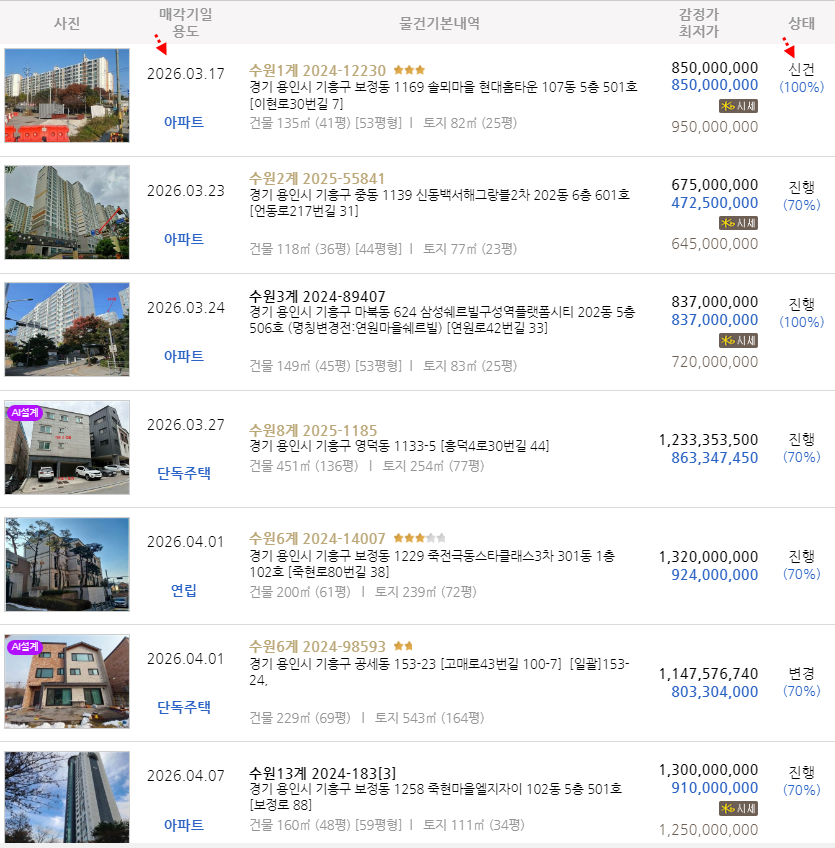Open auction case 수원8계 2025-1185
The image size is (835, 848).
pos(313,431)
